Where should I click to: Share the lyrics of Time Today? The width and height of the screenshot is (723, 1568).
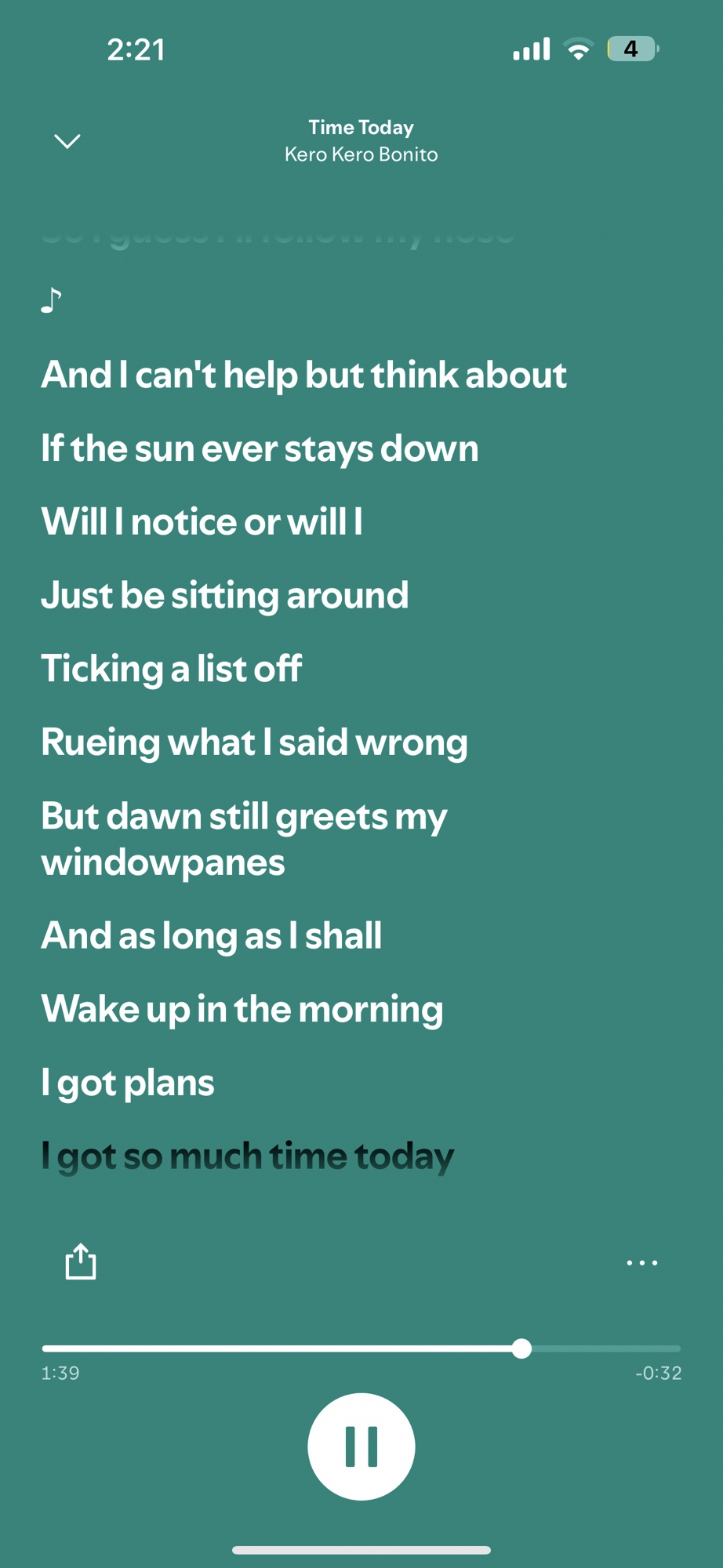(x=80, y=1261)
